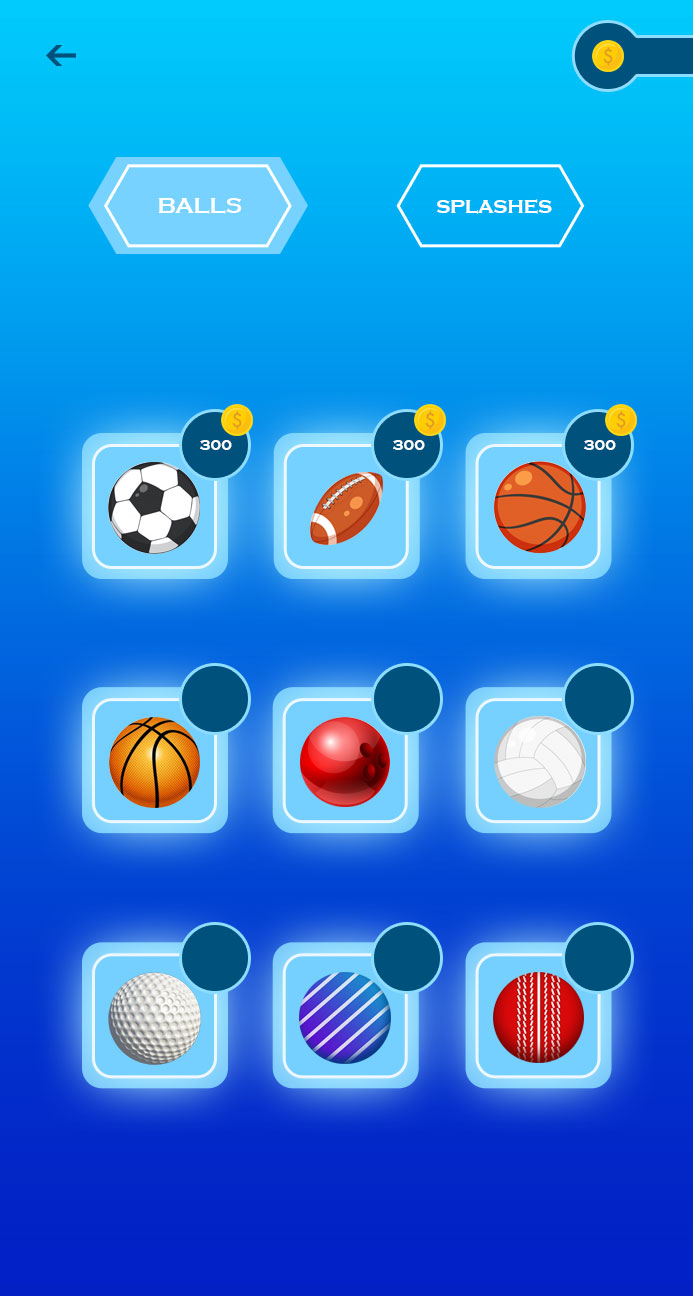Choose the American football skin

point(346,506)
